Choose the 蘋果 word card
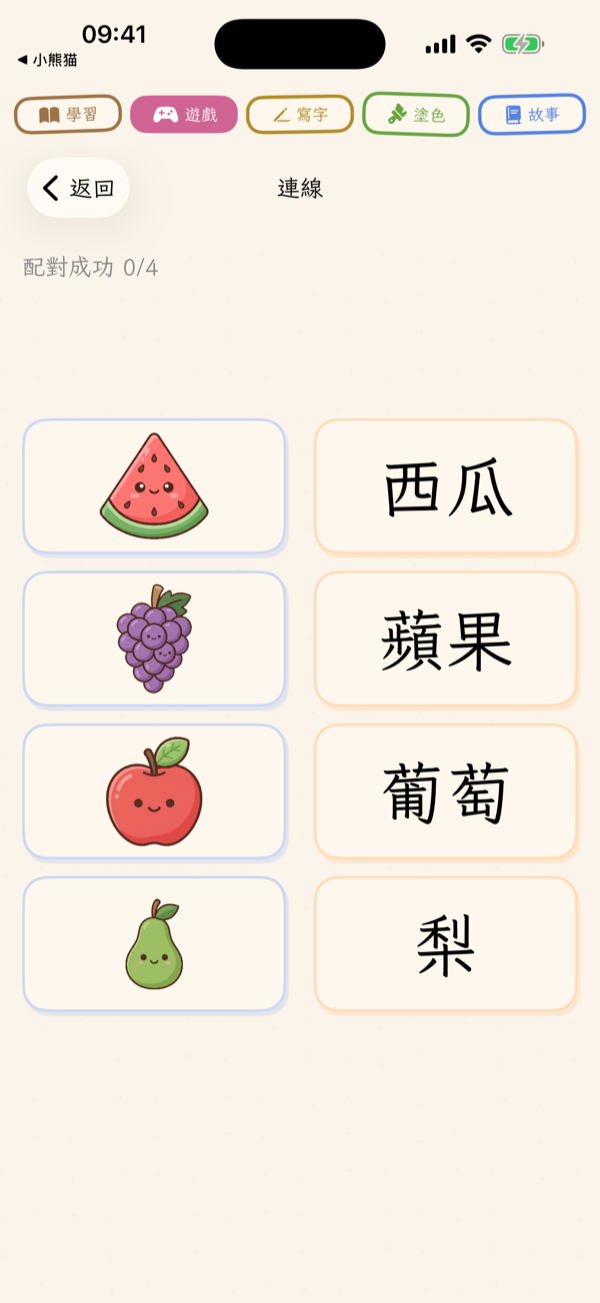This screenshot has height=1303, width=600. click(x=446, y=639)
